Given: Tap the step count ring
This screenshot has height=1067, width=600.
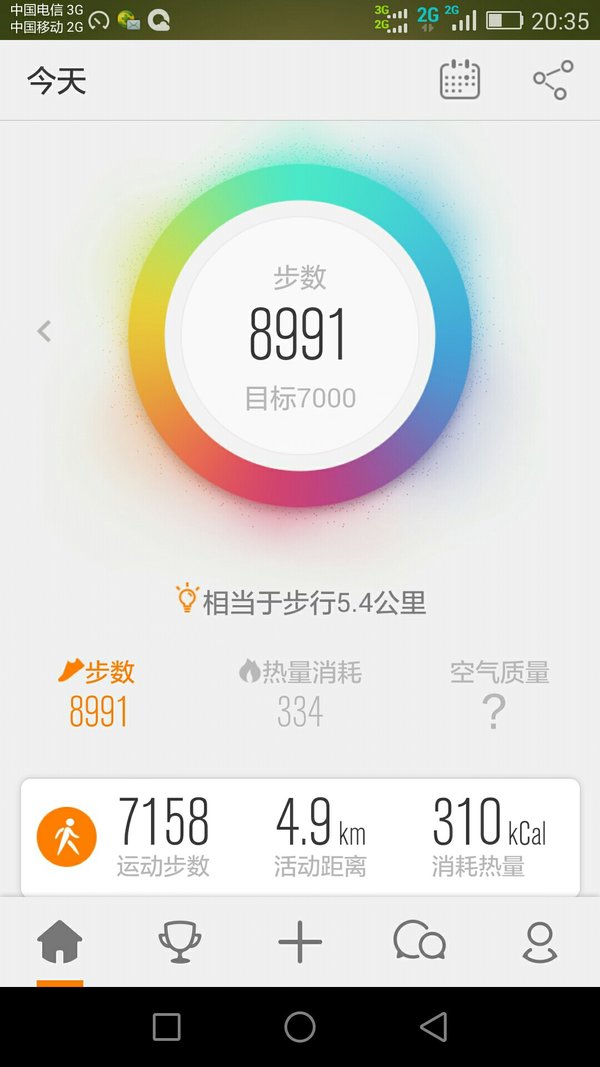Looking at the screenshot, I should (x=300, y=335).
